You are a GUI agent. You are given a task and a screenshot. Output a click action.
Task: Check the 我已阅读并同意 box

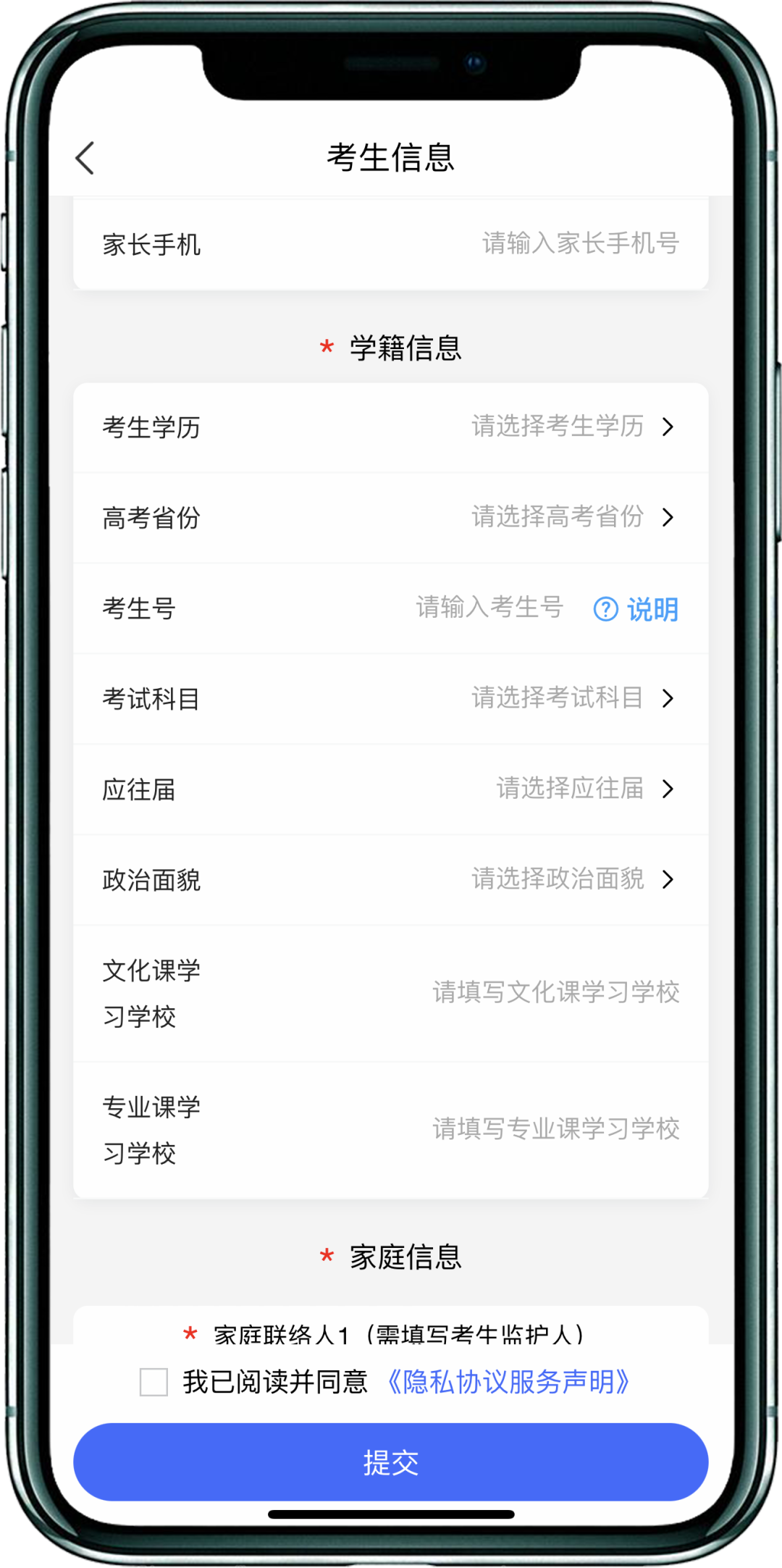(154, 1382)
